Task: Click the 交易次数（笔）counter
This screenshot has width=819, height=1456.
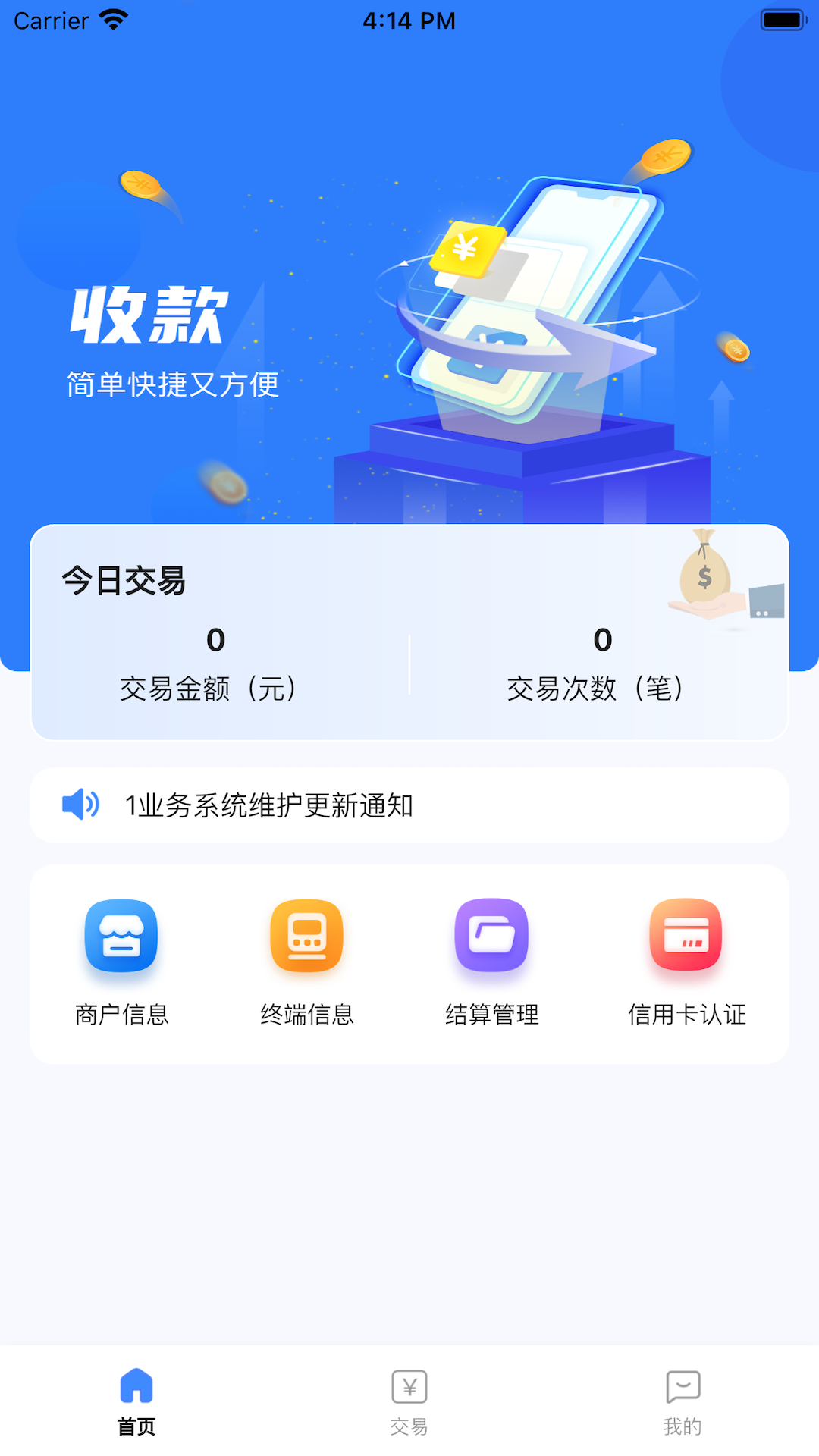Action: pos(603,641)
